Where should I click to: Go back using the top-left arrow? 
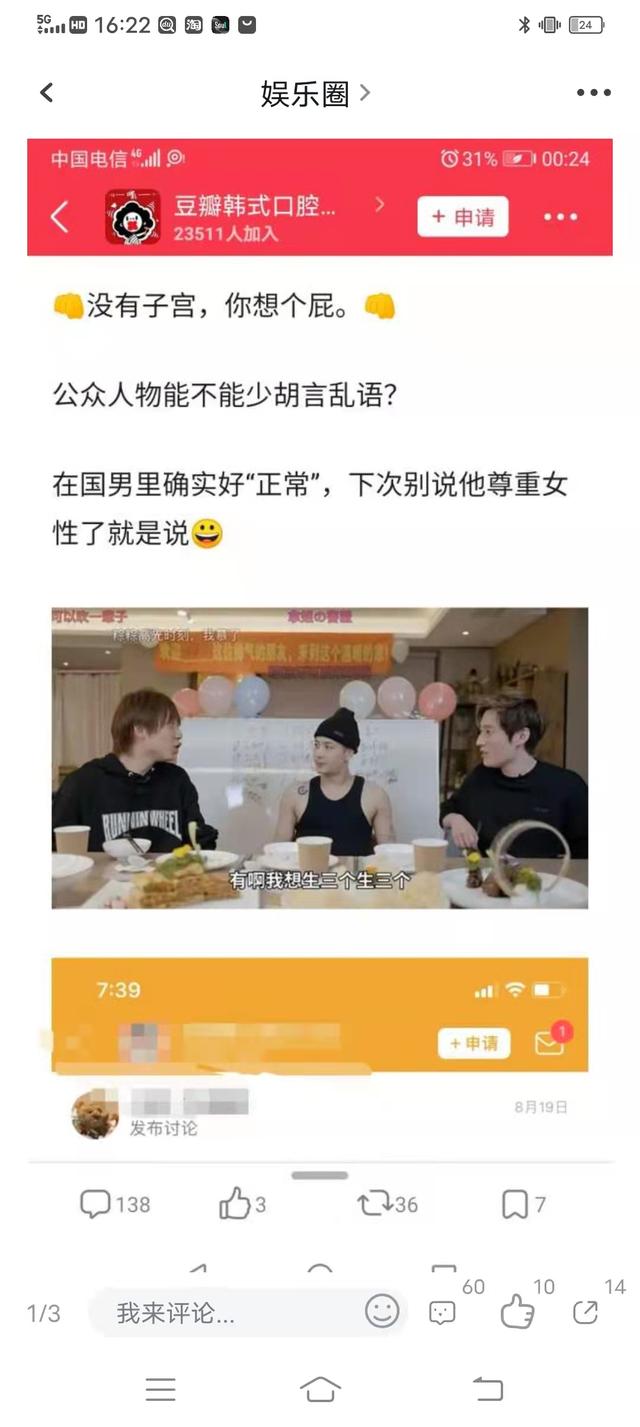[x=46, y=93]
